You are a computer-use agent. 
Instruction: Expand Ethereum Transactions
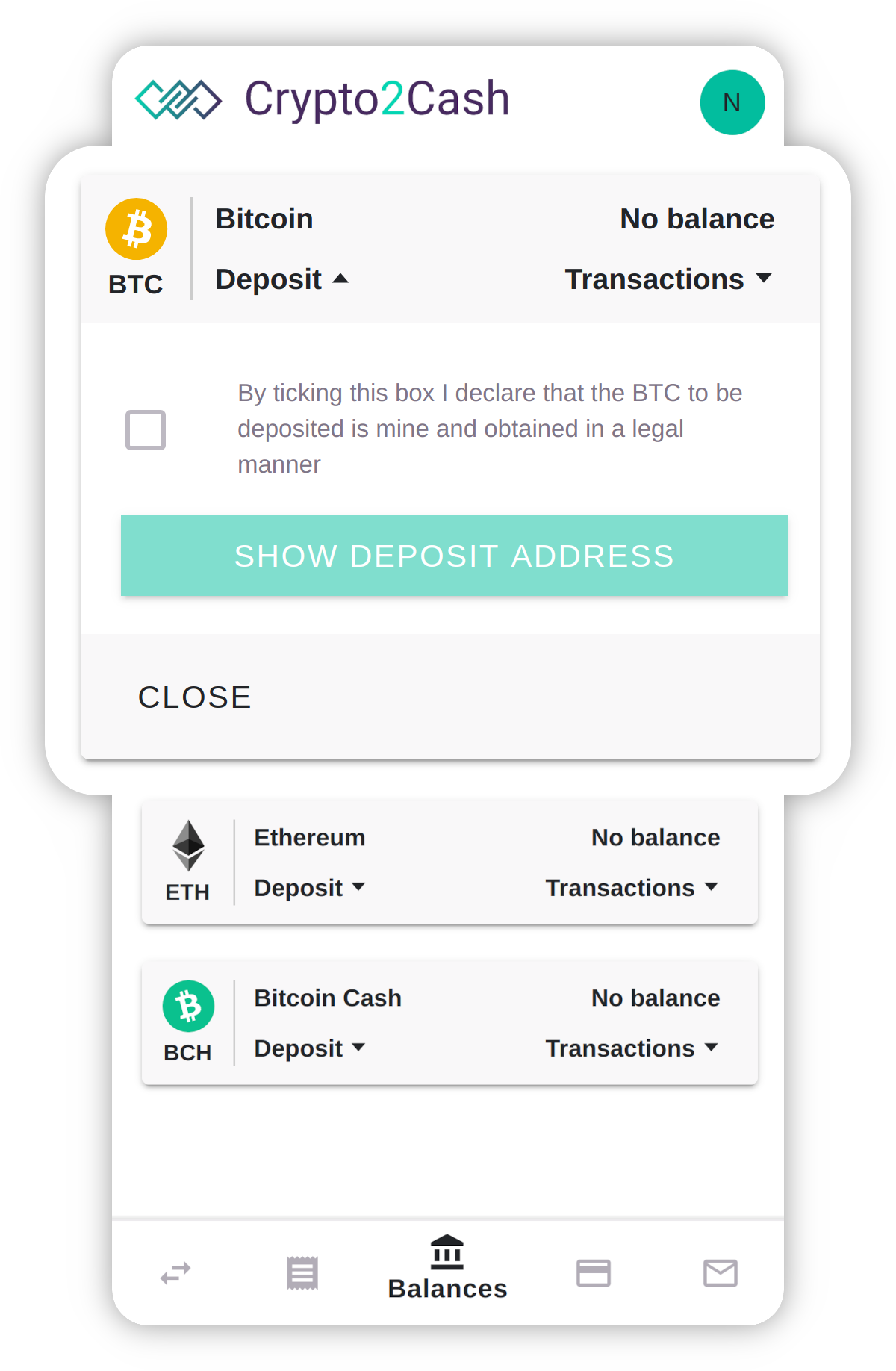coord(631,888)
